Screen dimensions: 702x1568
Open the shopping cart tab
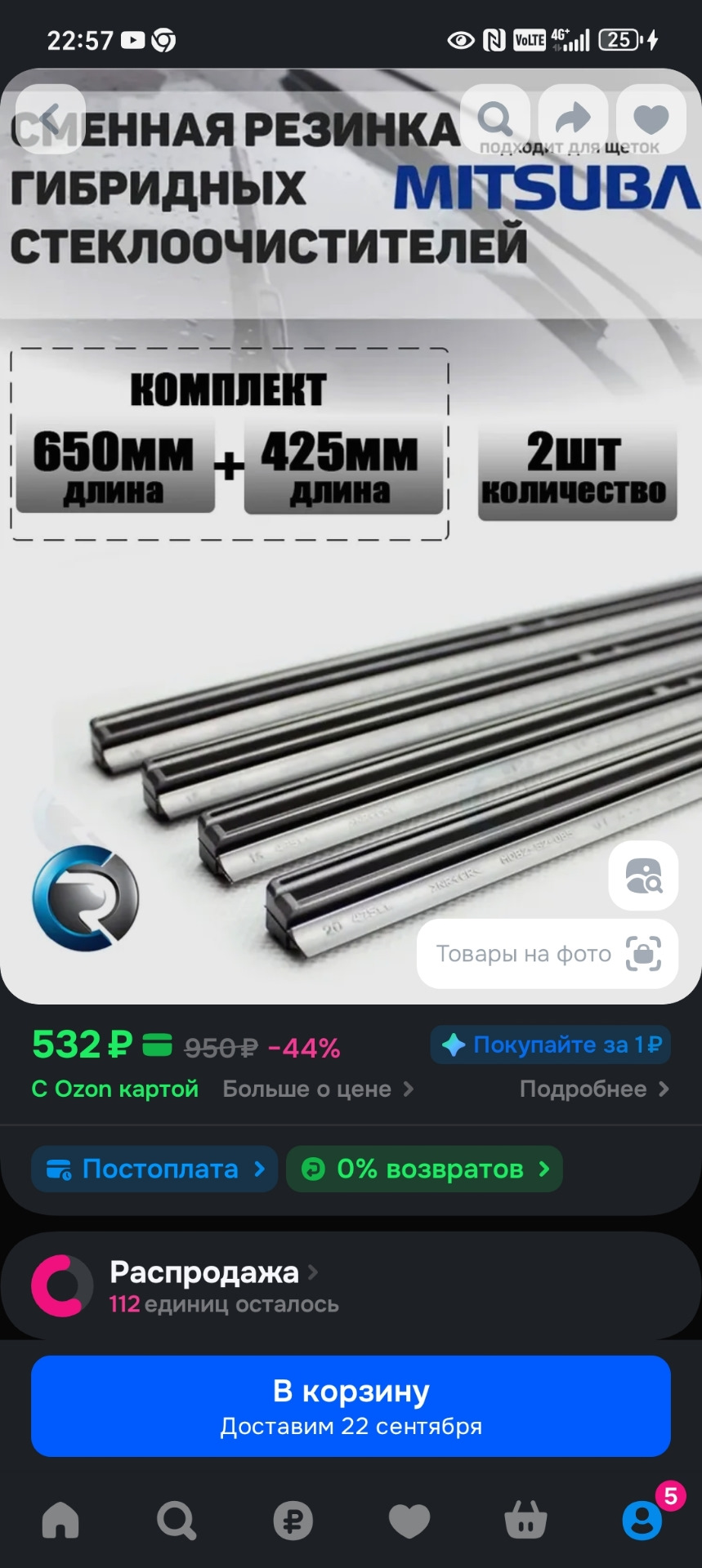coord(525,1521)
